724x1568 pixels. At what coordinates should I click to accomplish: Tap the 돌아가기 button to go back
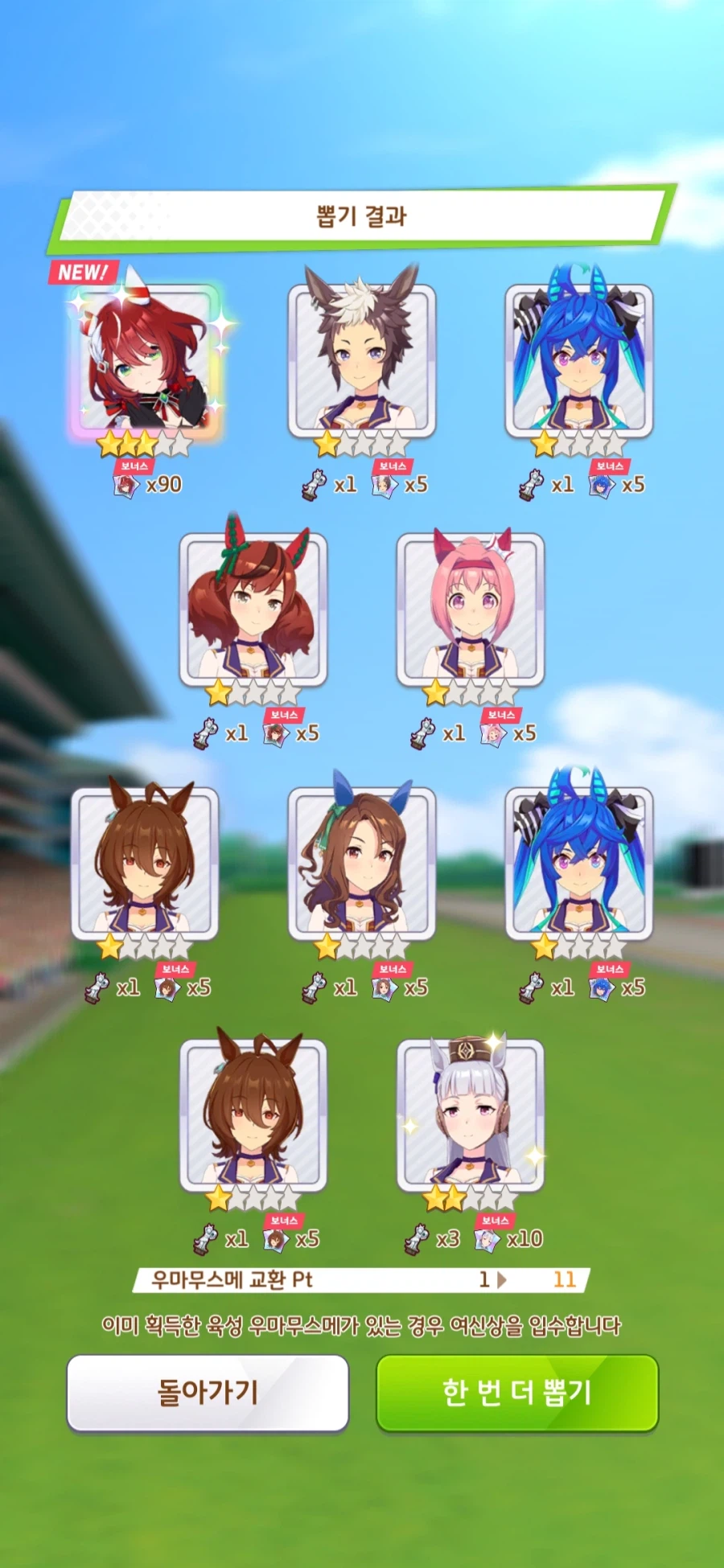(208, 1392)
